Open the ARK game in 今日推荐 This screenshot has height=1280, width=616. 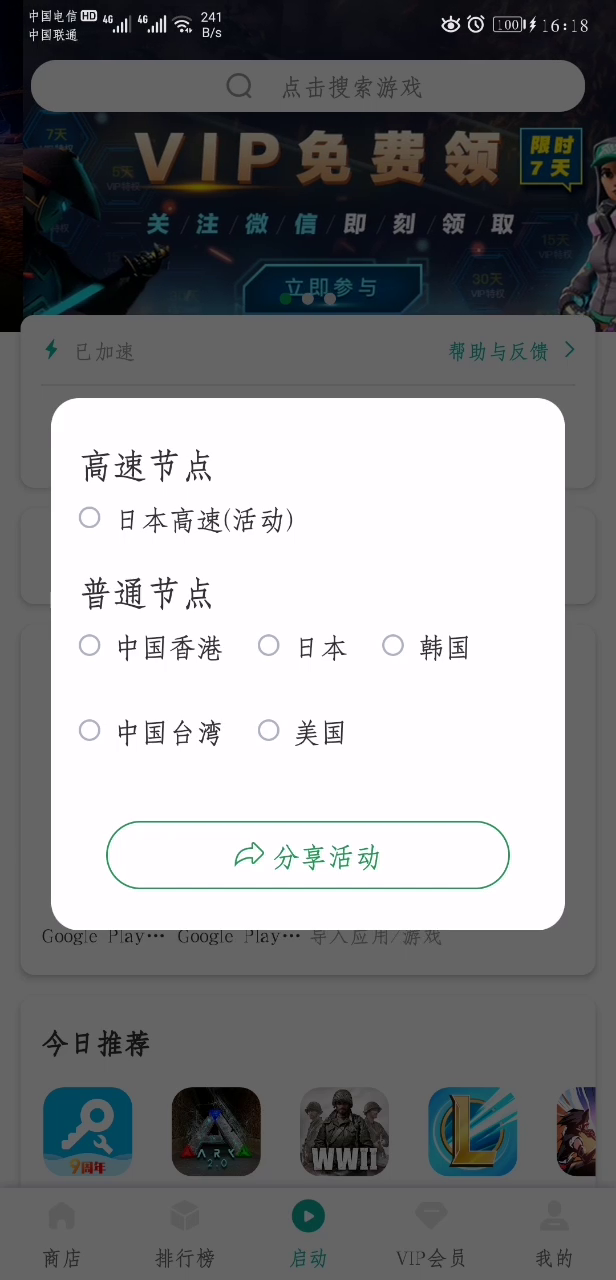(216, 1132)
